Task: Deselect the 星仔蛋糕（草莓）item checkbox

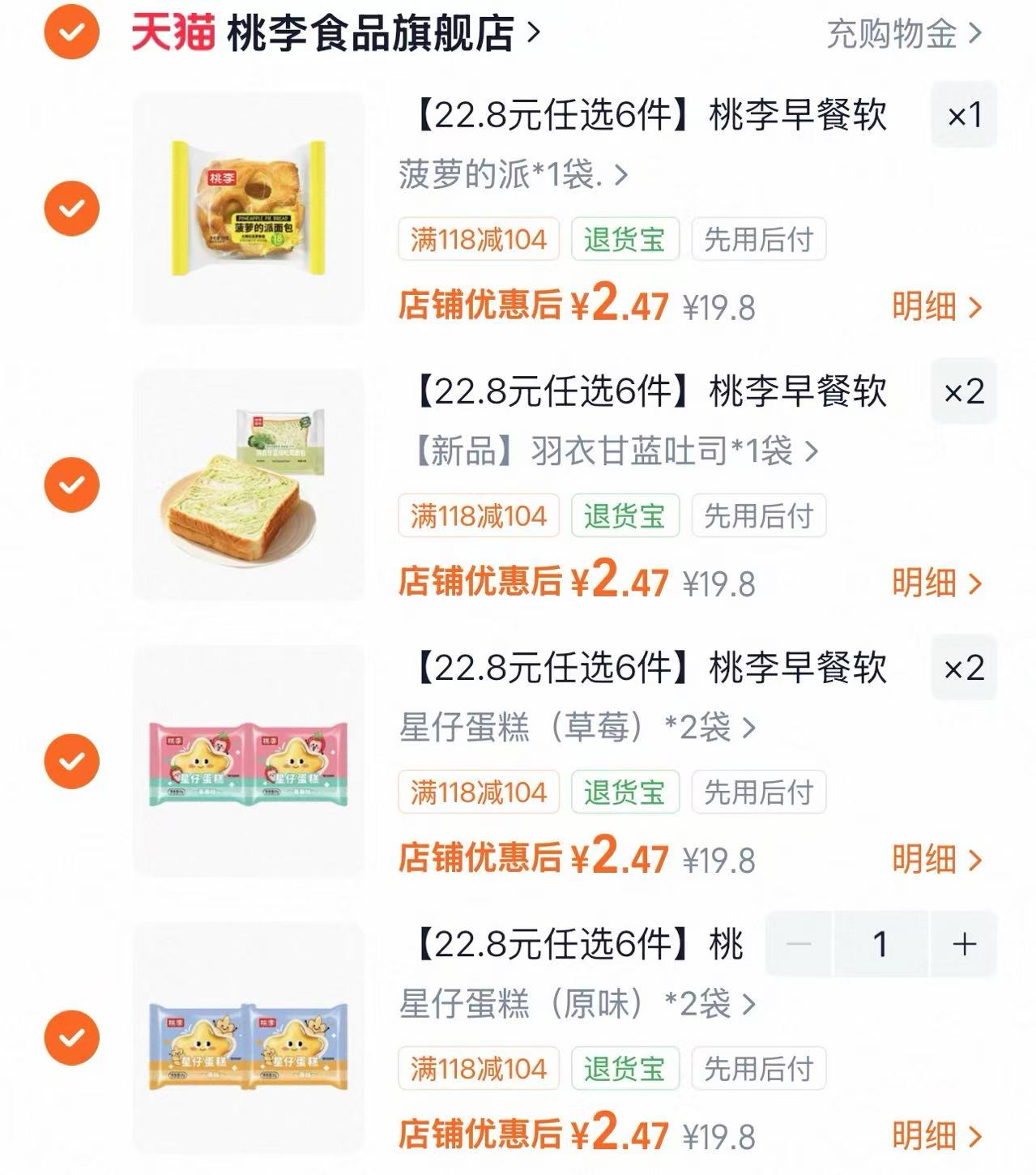Action: tap(71, 761)
